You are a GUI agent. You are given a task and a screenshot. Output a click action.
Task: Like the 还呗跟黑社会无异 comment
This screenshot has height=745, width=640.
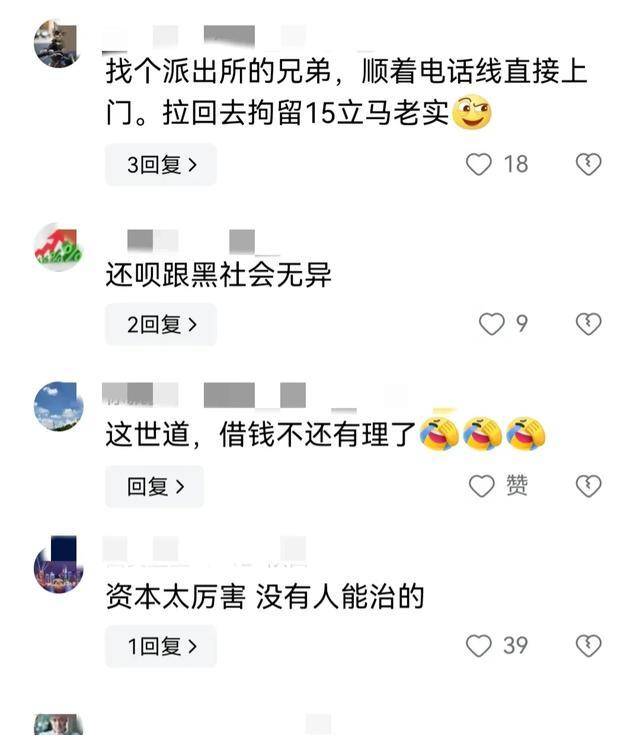pyautogui.click(x=492, y=325)
